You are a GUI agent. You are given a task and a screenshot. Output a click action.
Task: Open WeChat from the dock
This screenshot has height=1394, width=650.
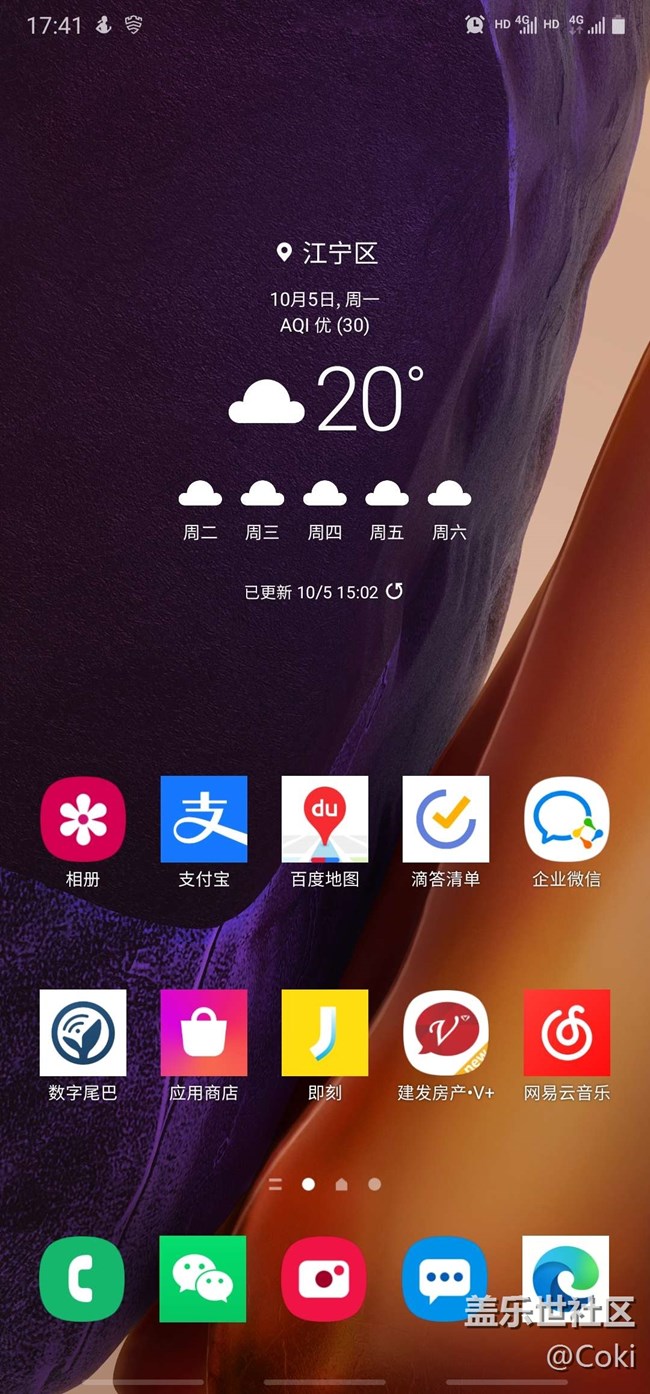[203, 1278]
